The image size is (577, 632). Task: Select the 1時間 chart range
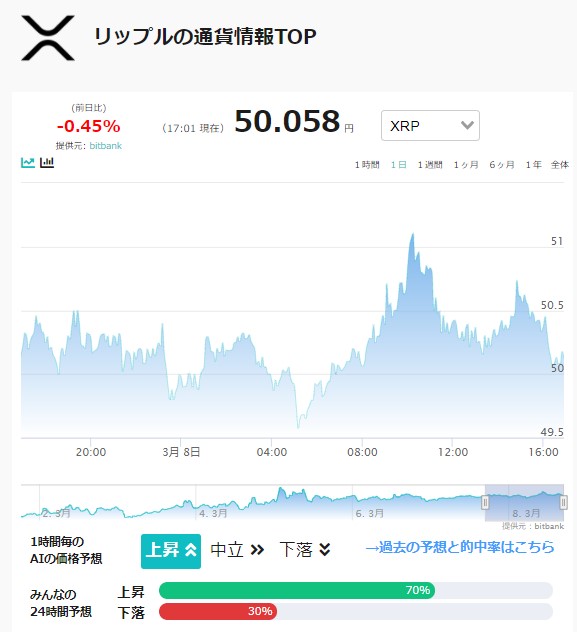click(x=367, y=164)
